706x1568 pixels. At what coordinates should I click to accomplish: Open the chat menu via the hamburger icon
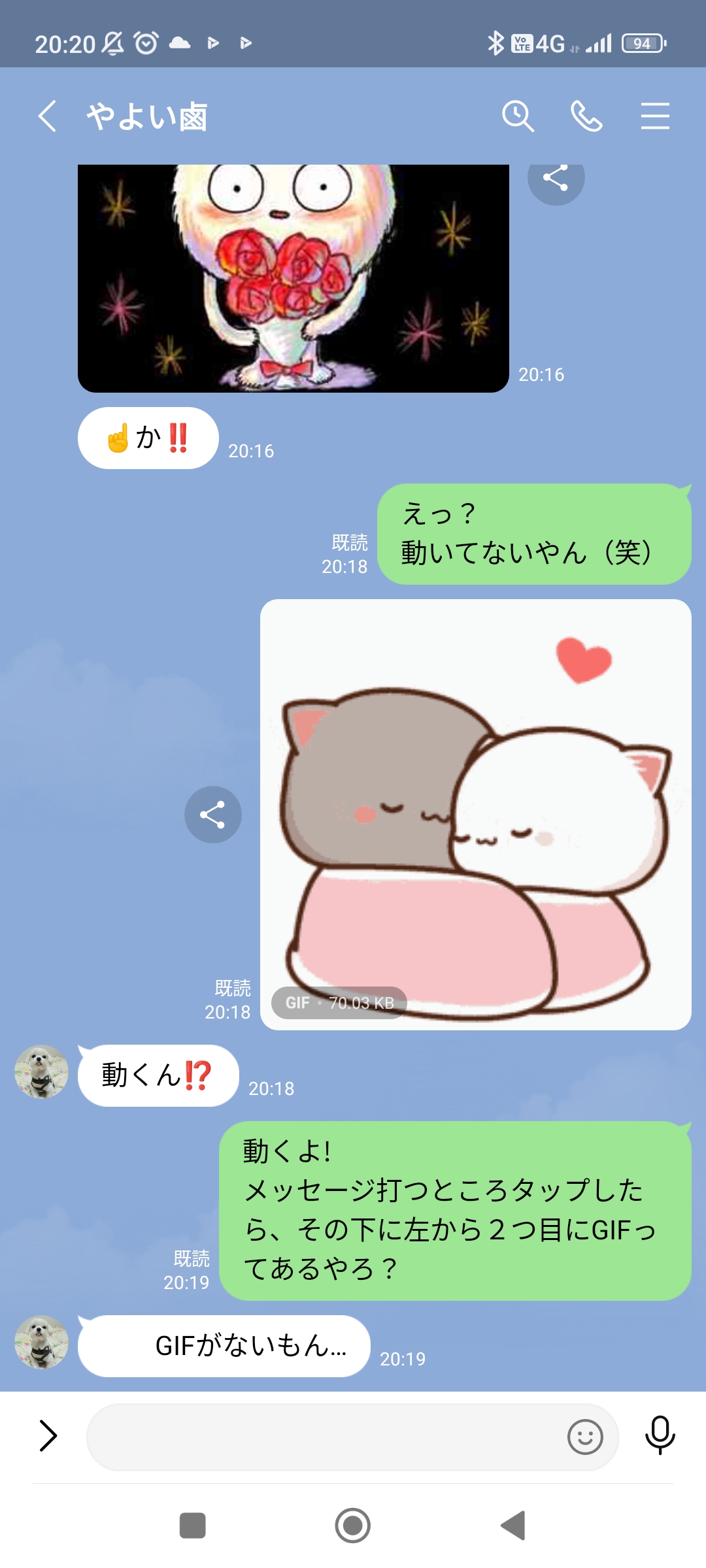656,116
